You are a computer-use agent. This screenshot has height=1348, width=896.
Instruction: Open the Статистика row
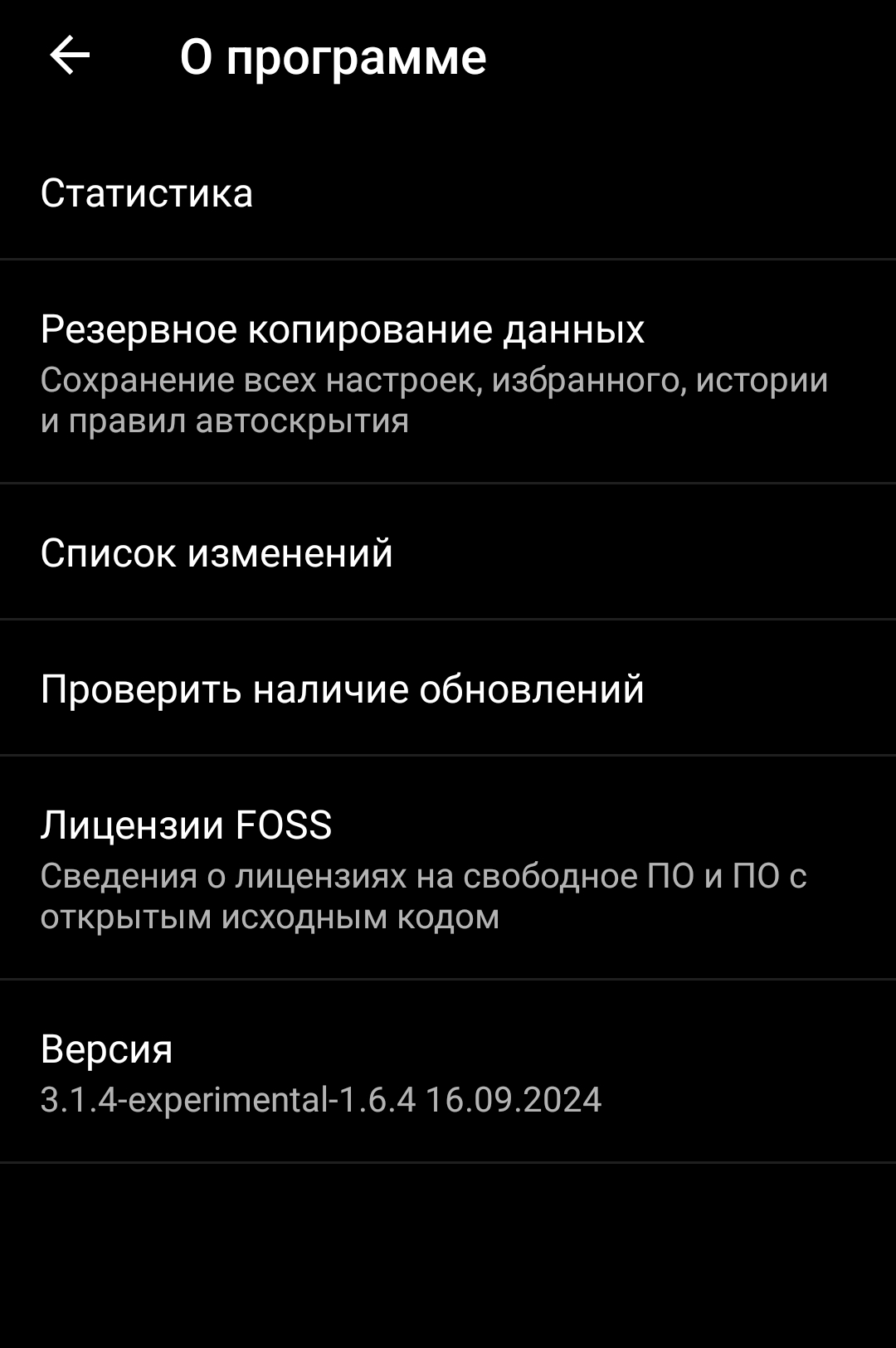tap(448, 193)
